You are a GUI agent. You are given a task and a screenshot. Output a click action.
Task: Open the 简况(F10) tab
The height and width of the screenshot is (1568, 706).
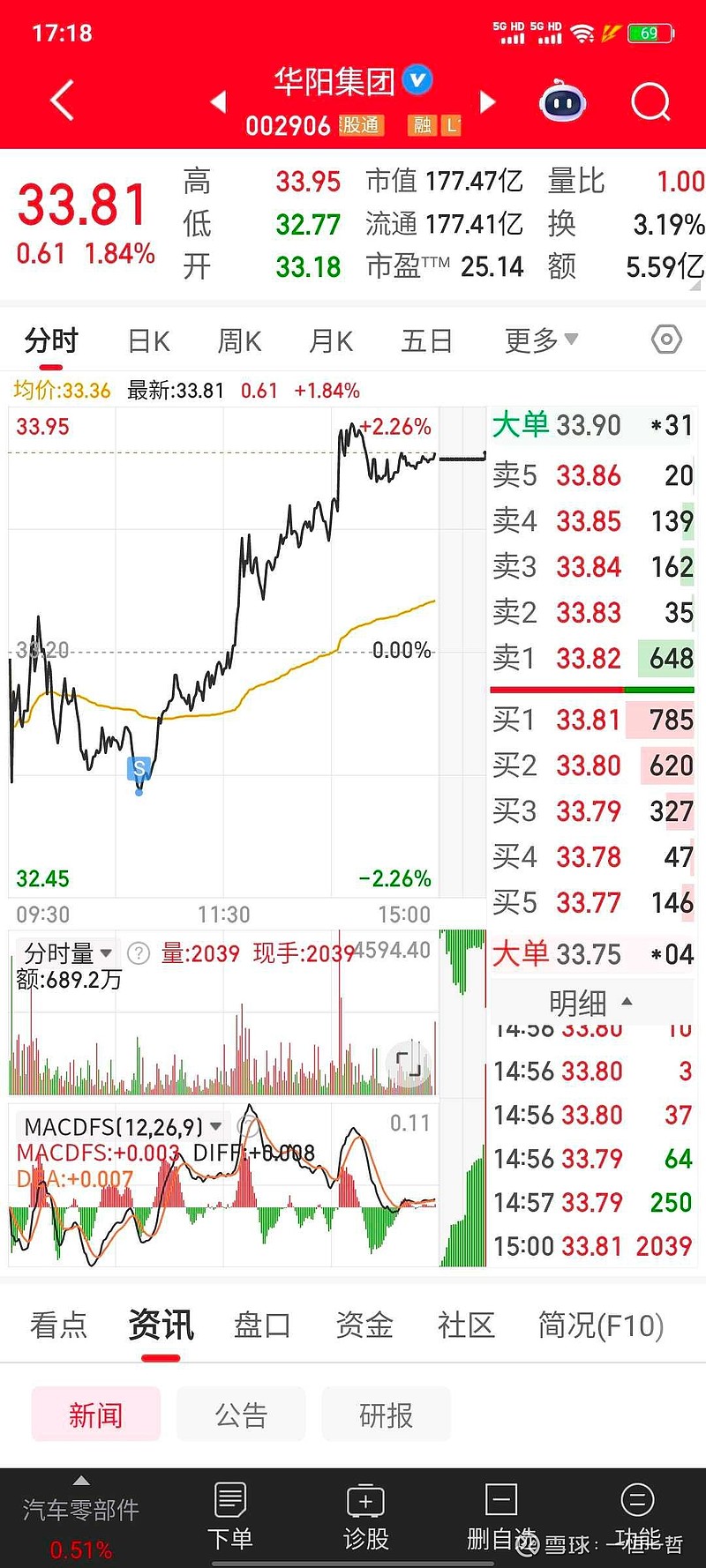[x=600, y=1325]
